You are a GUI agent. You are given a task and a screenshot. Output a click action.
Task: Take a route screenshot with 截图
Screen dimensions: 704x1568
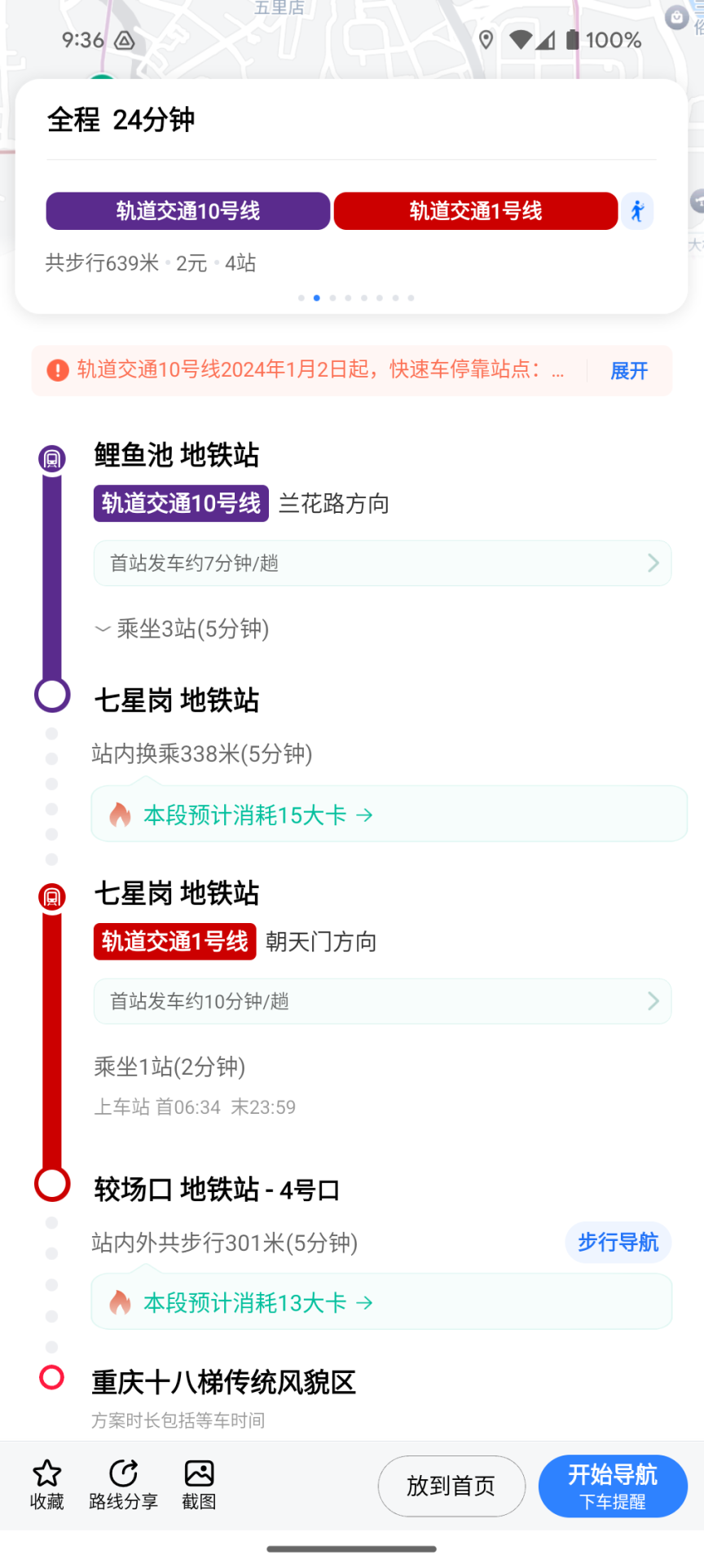pyautogui.click(x=199, y=1485)
